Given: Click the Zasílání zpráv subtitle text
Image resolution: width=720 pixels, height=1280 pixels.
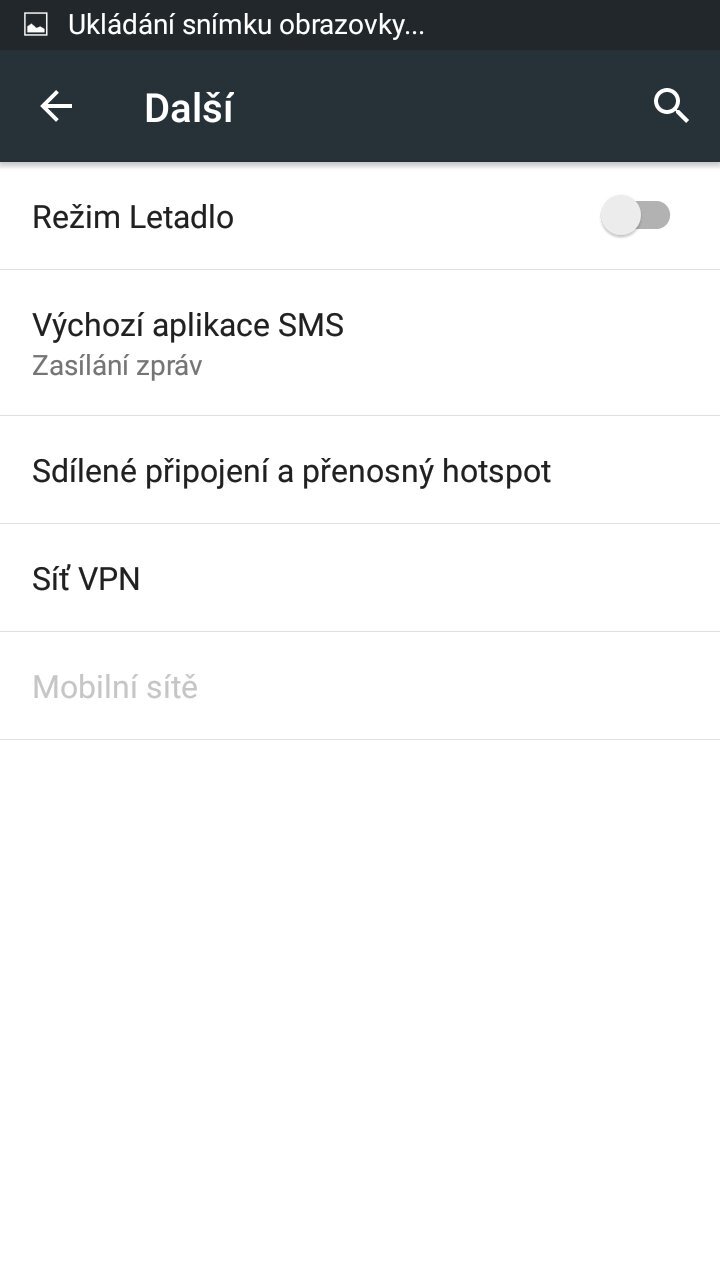Looking at the screenshot, I should pyautogui.click(x=117, y=365).
